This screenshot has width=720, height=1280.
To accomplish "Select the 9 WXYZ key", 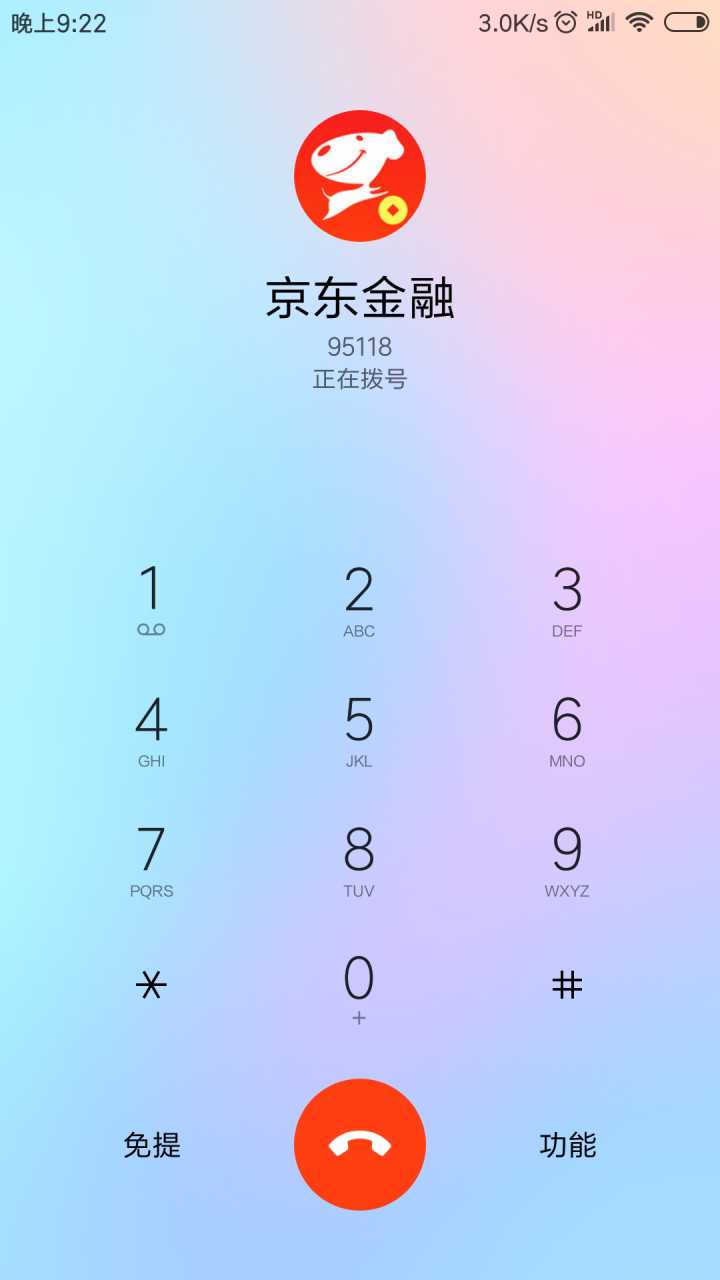I will [567, 860].
